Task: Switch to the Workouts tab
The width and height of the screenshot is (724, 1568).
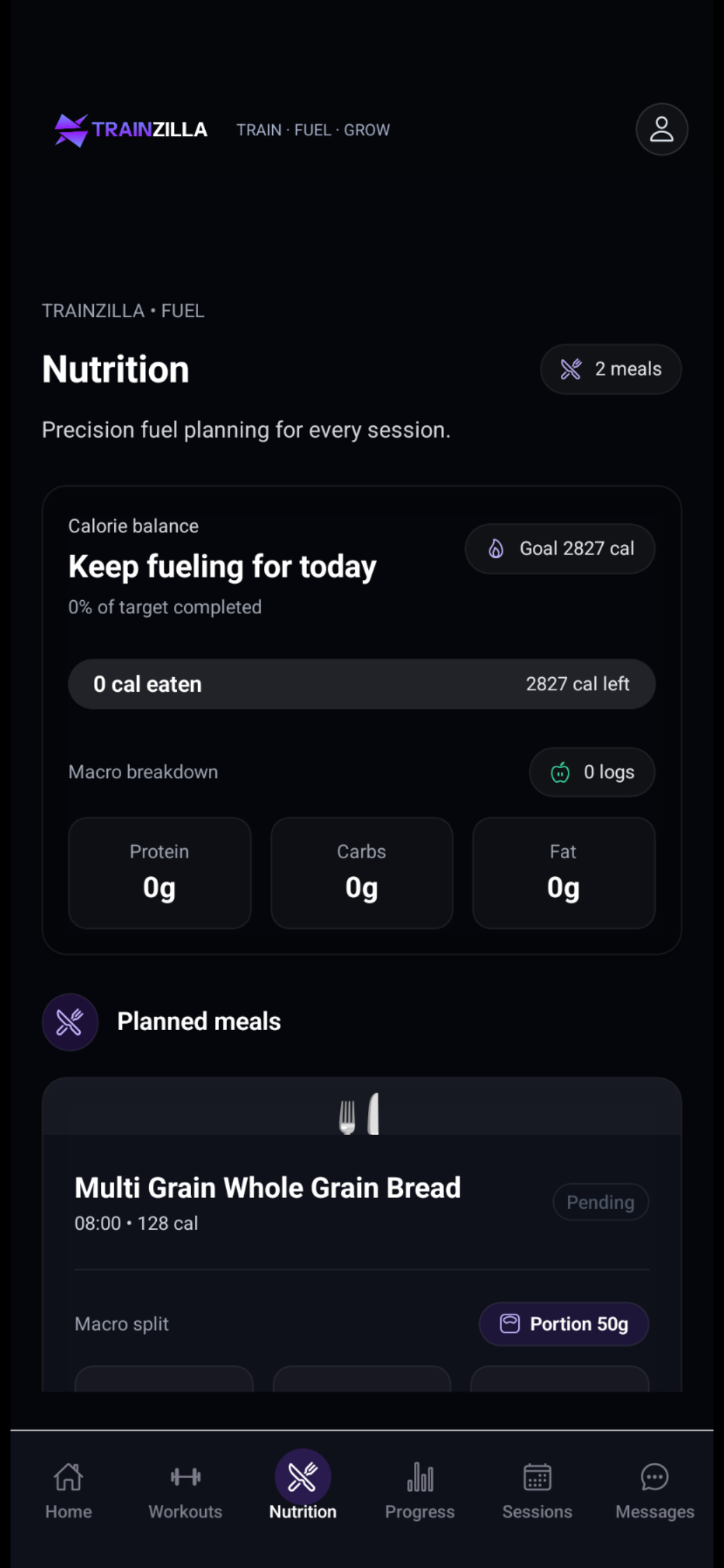Action: point(185,1490)
